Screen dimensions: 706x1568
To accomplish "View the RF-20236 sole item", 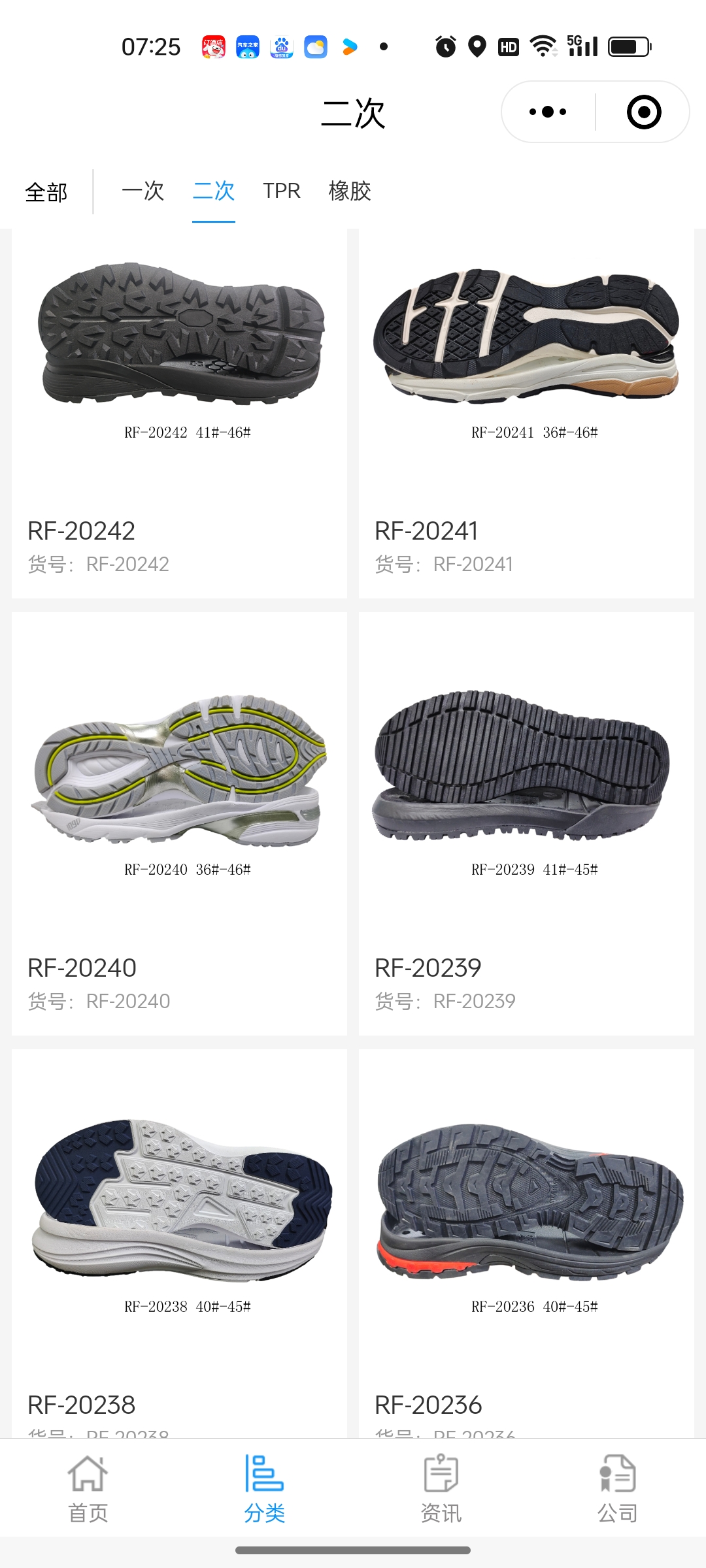I will (x=526, y=1241).
